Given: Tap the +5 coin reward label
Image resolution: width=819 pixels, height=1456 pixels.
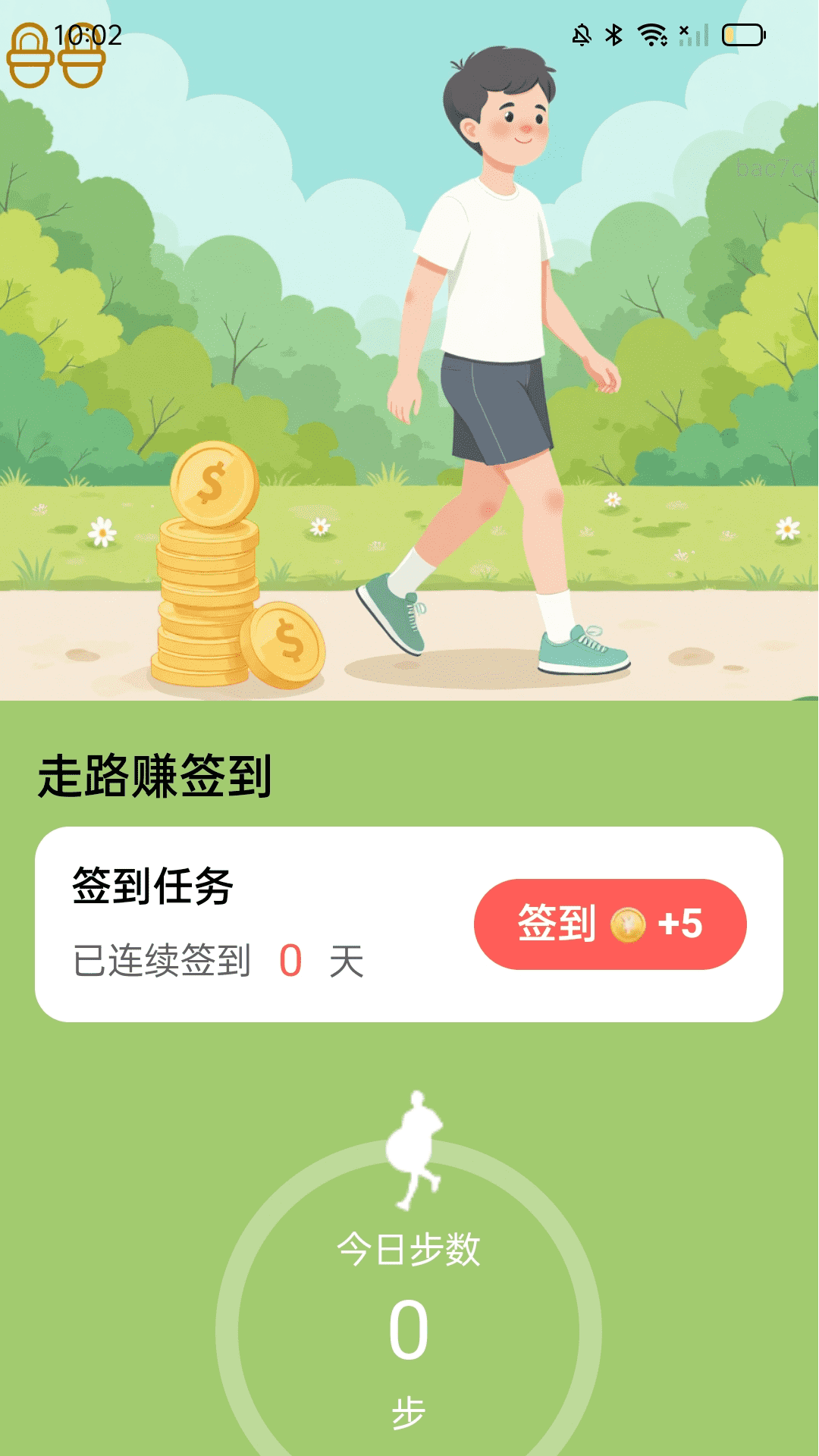Looking at the screenshot, I should 681,924.
